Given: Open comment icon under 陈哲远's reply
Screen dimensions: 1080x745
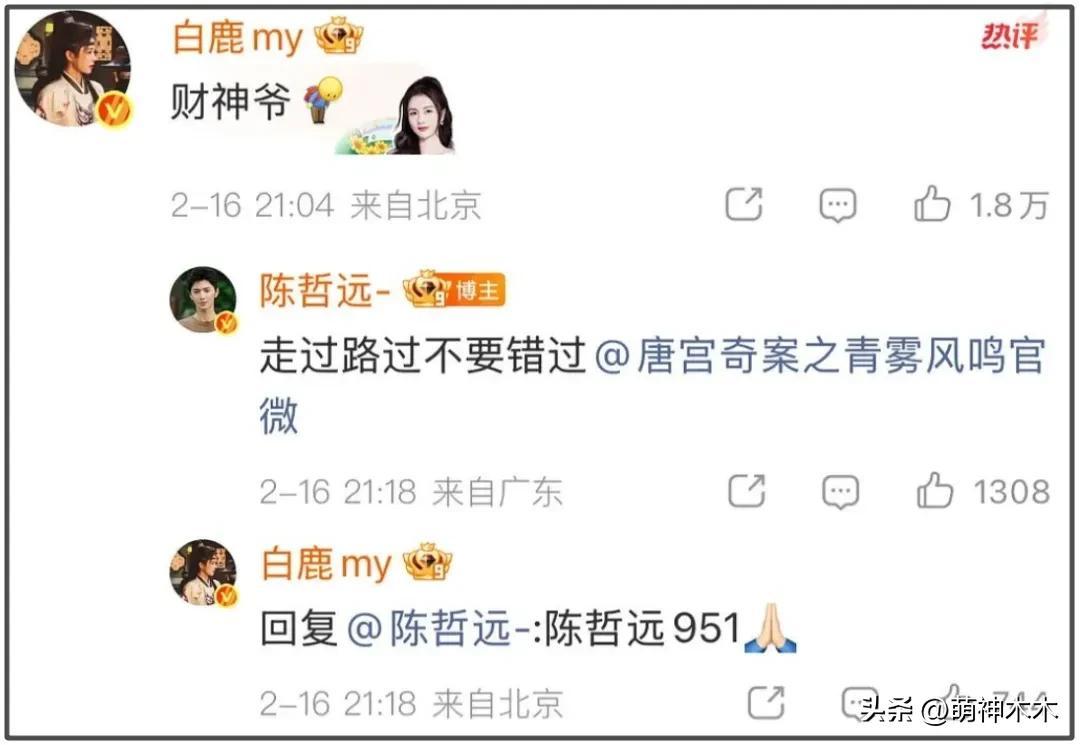Looking at the screenshot, I should [840, 491].
